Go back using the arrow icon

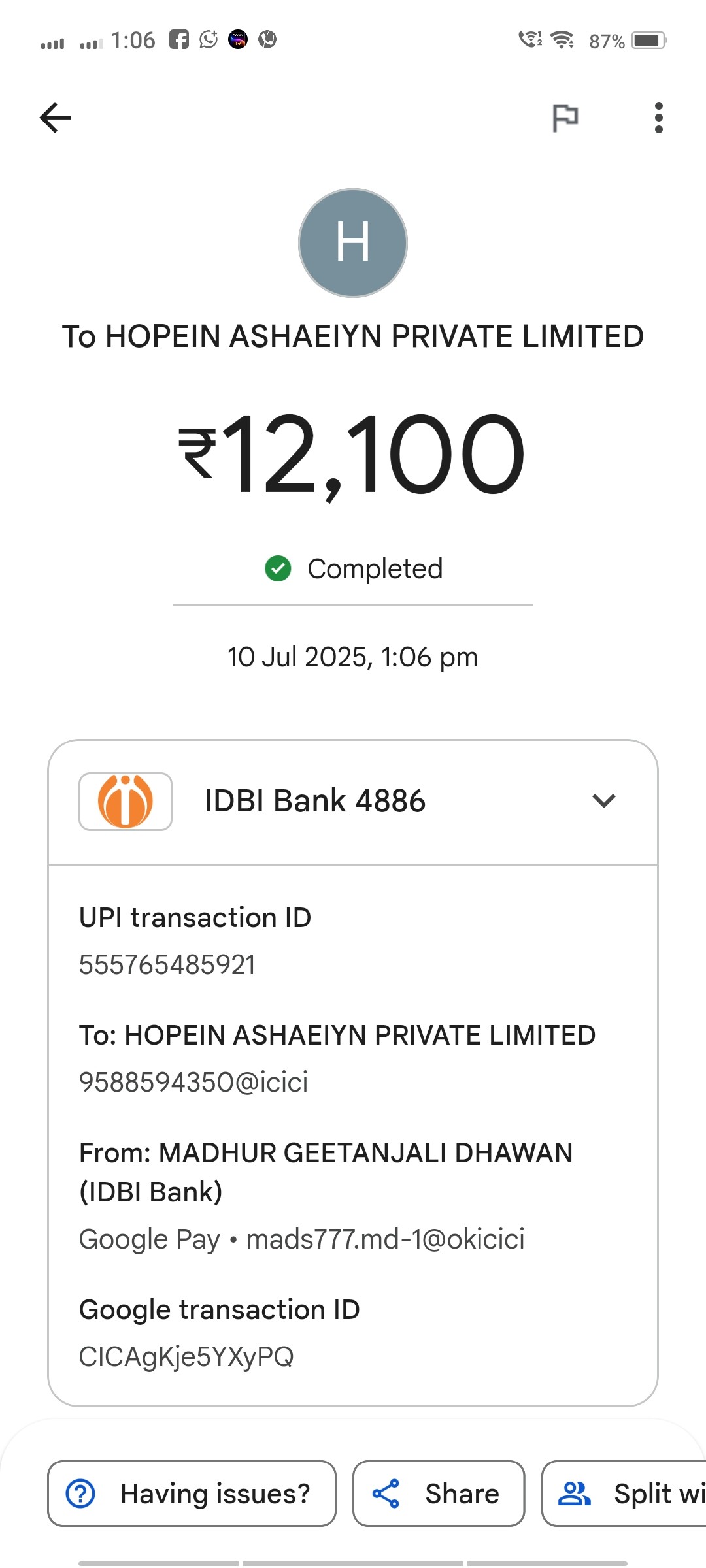point(55,118)
